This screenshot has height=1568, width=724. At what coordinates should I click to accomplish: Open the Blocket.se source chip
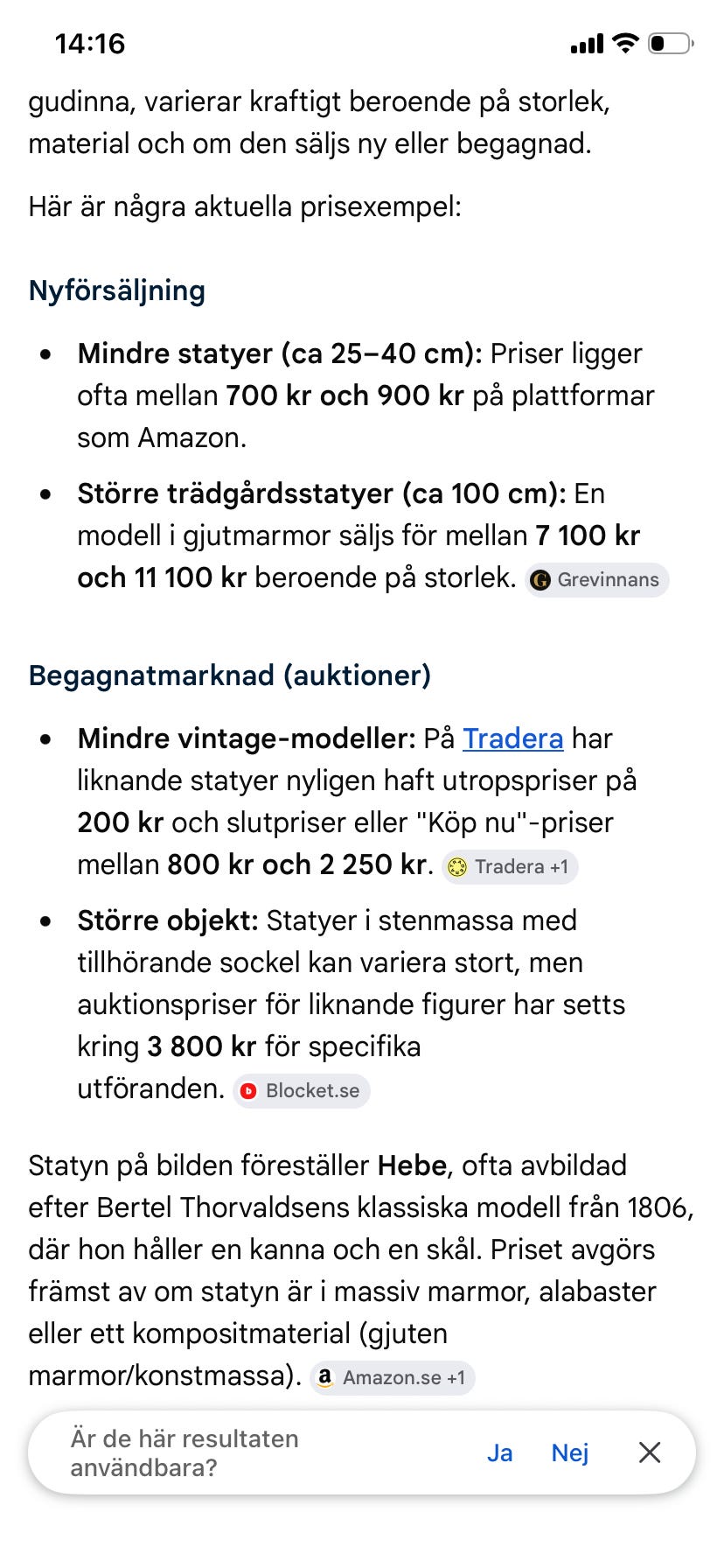tap(301, 1090)
